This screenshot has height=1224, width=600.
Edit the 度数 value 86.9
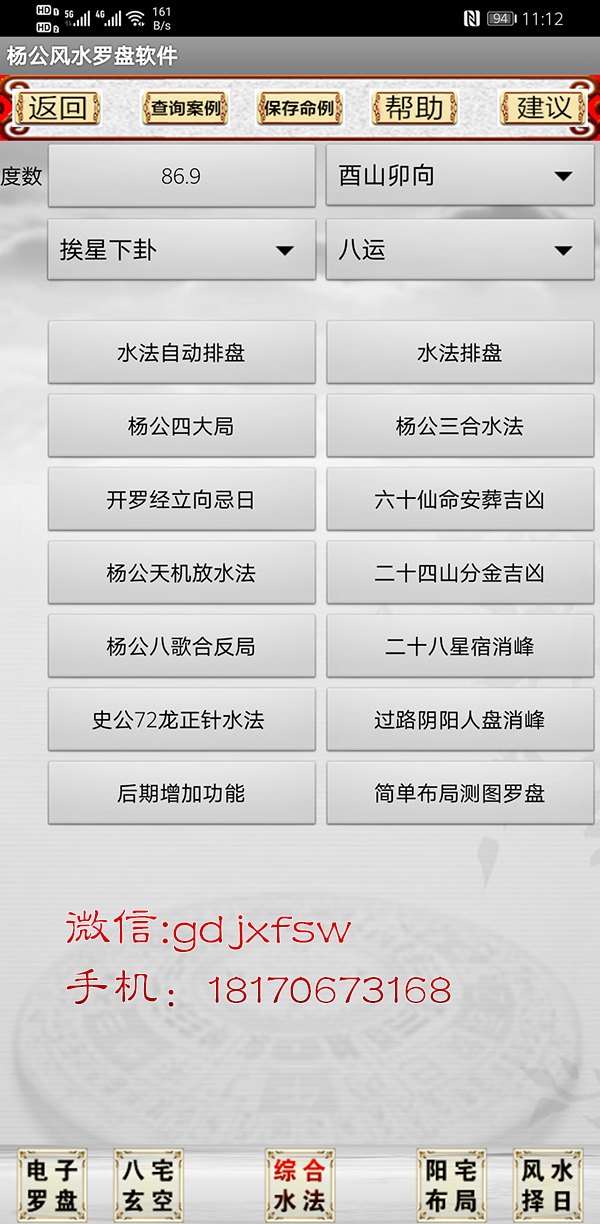181,176
